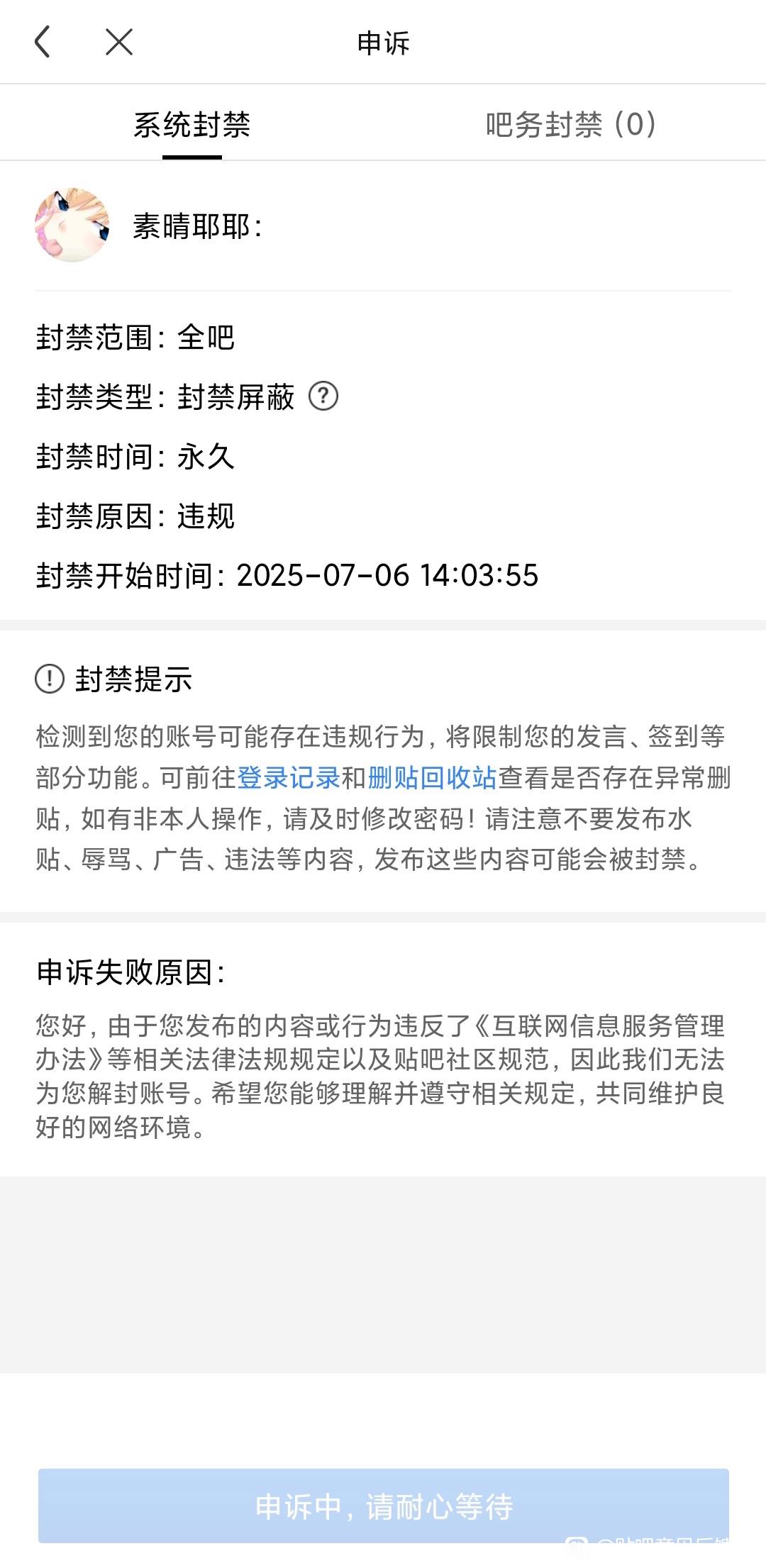
Task: Open the 删贴回收站 link
Action: (x=431, y=778)
